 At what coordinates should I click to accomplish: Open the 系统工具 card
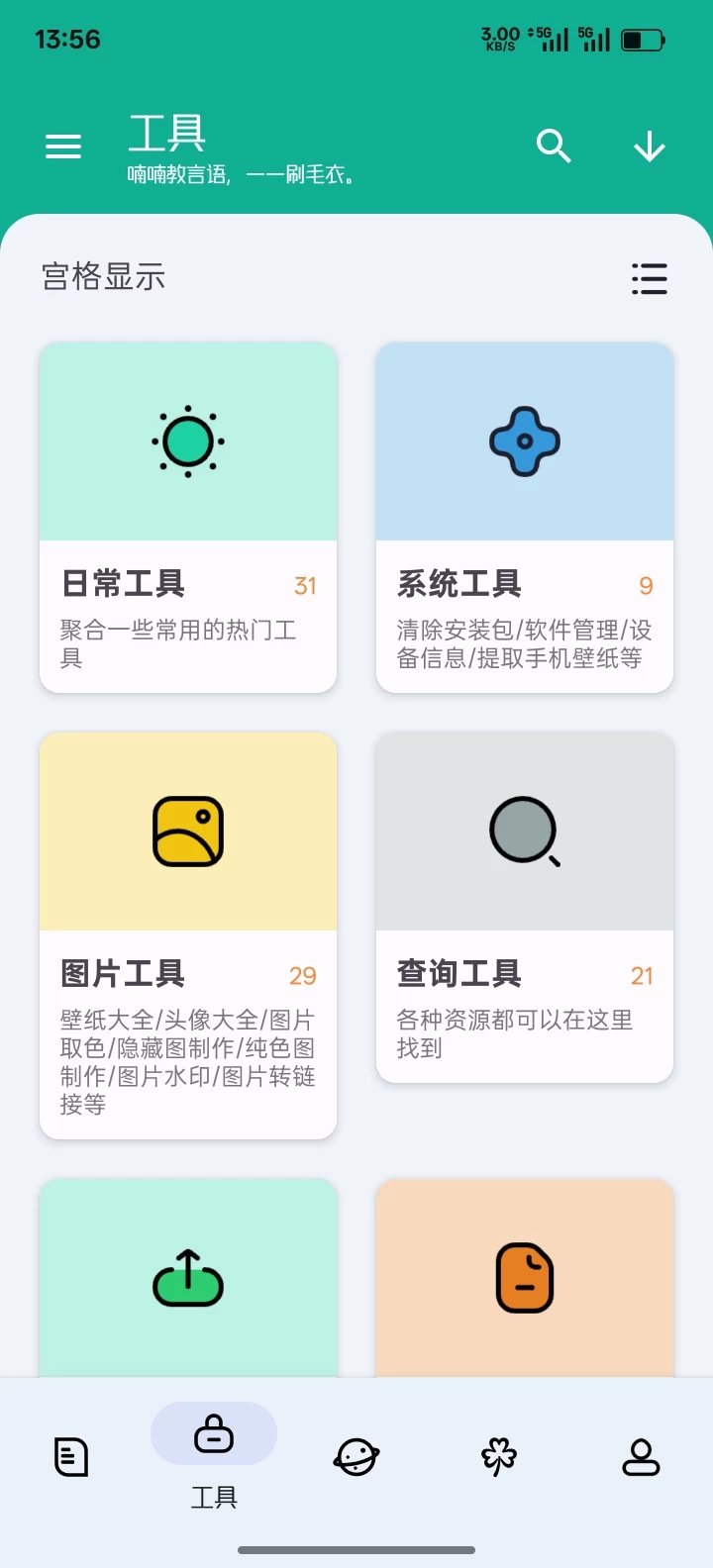(x=525, y=517)
